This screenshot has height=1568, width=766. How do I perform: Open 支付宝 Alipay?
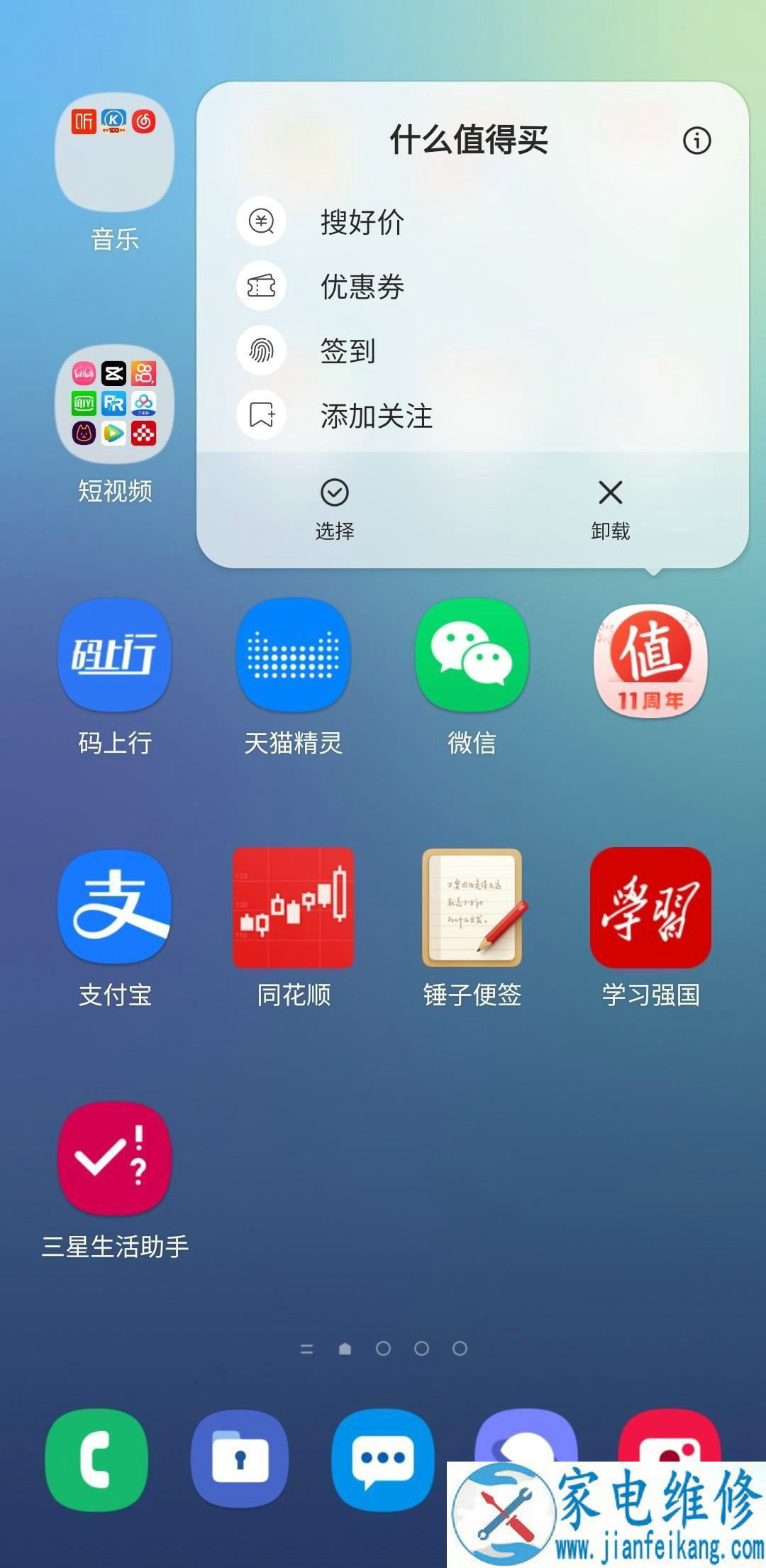[114, 907]
